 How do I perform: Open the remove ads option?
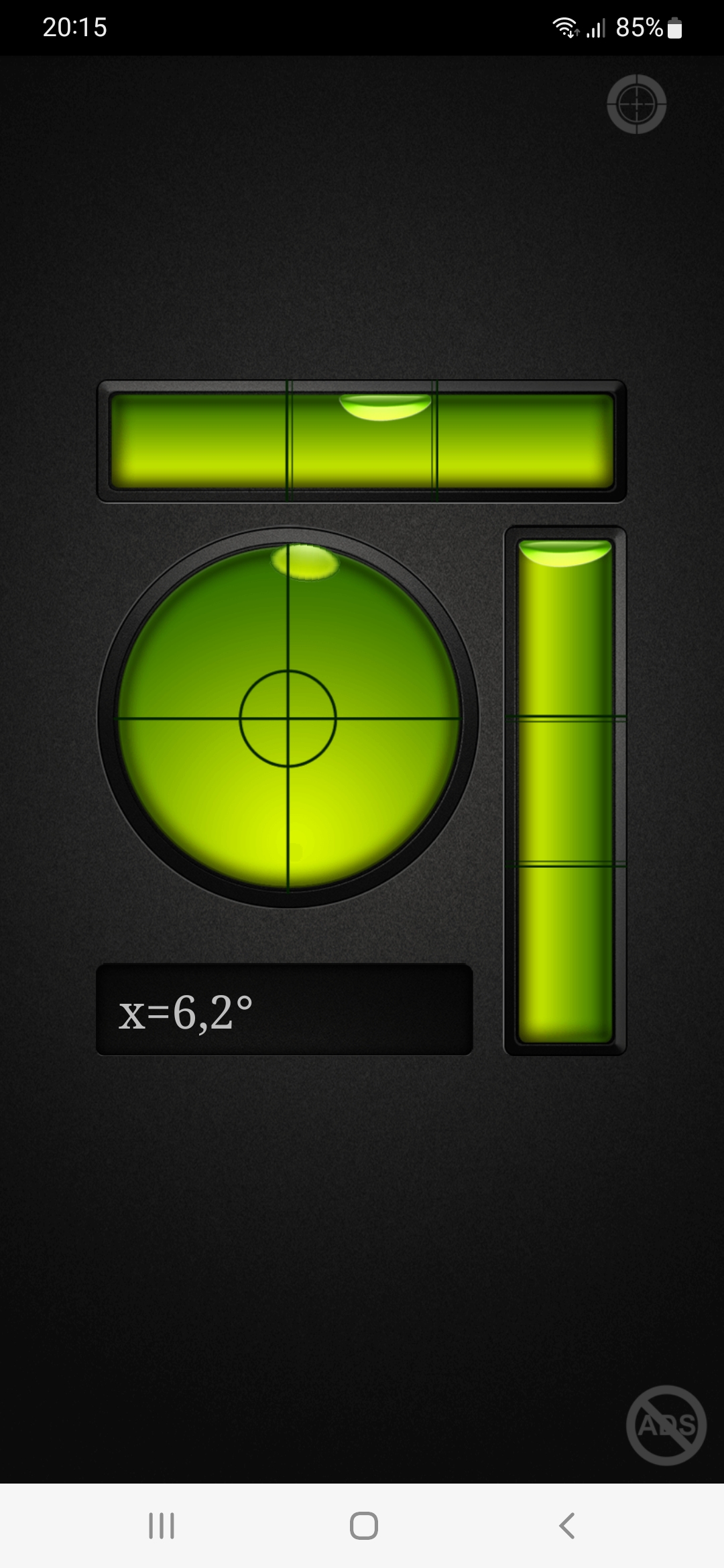(666, 1425)
